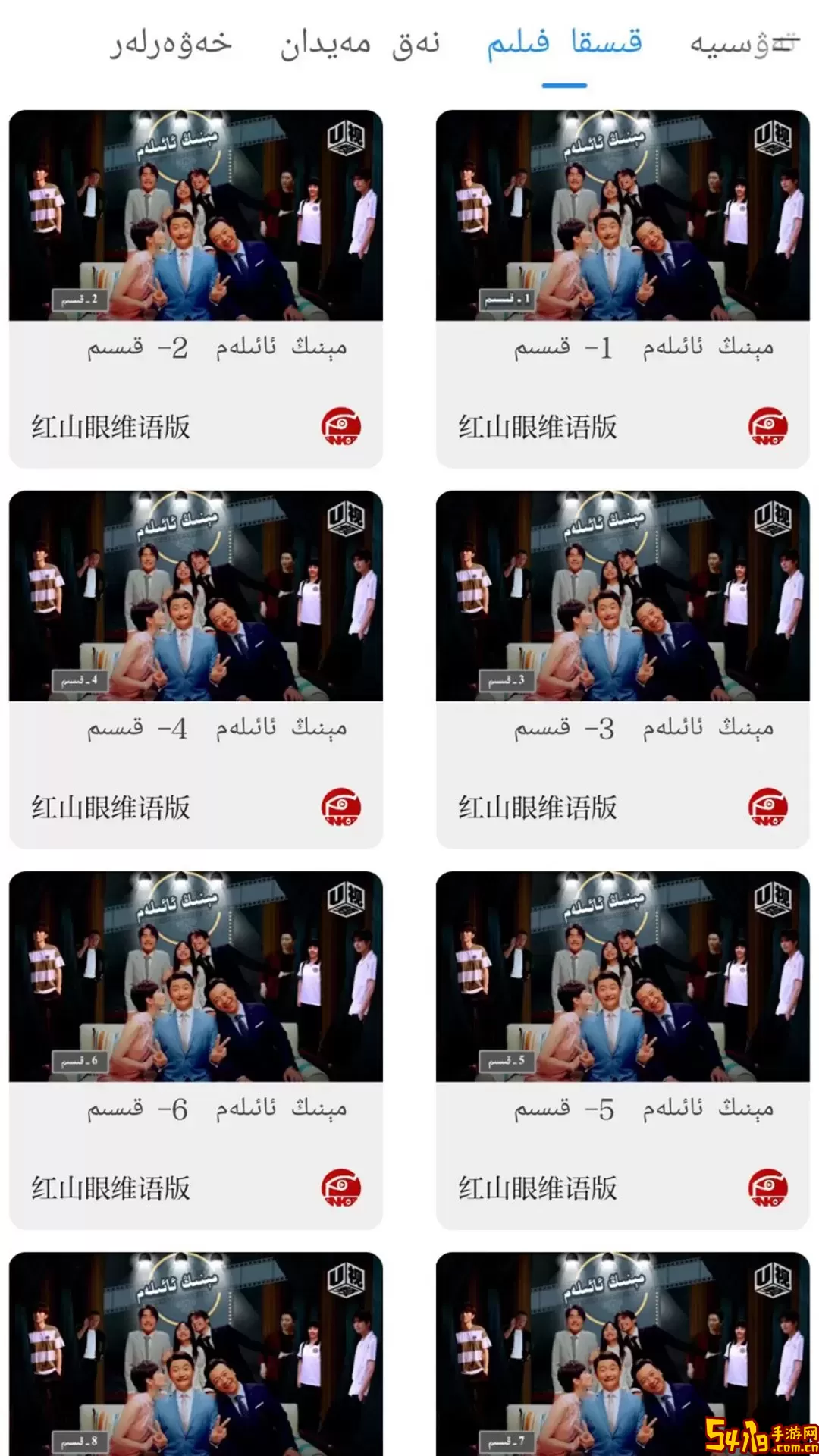Switch to the خەۋەرلەر tab

(171, 44)
